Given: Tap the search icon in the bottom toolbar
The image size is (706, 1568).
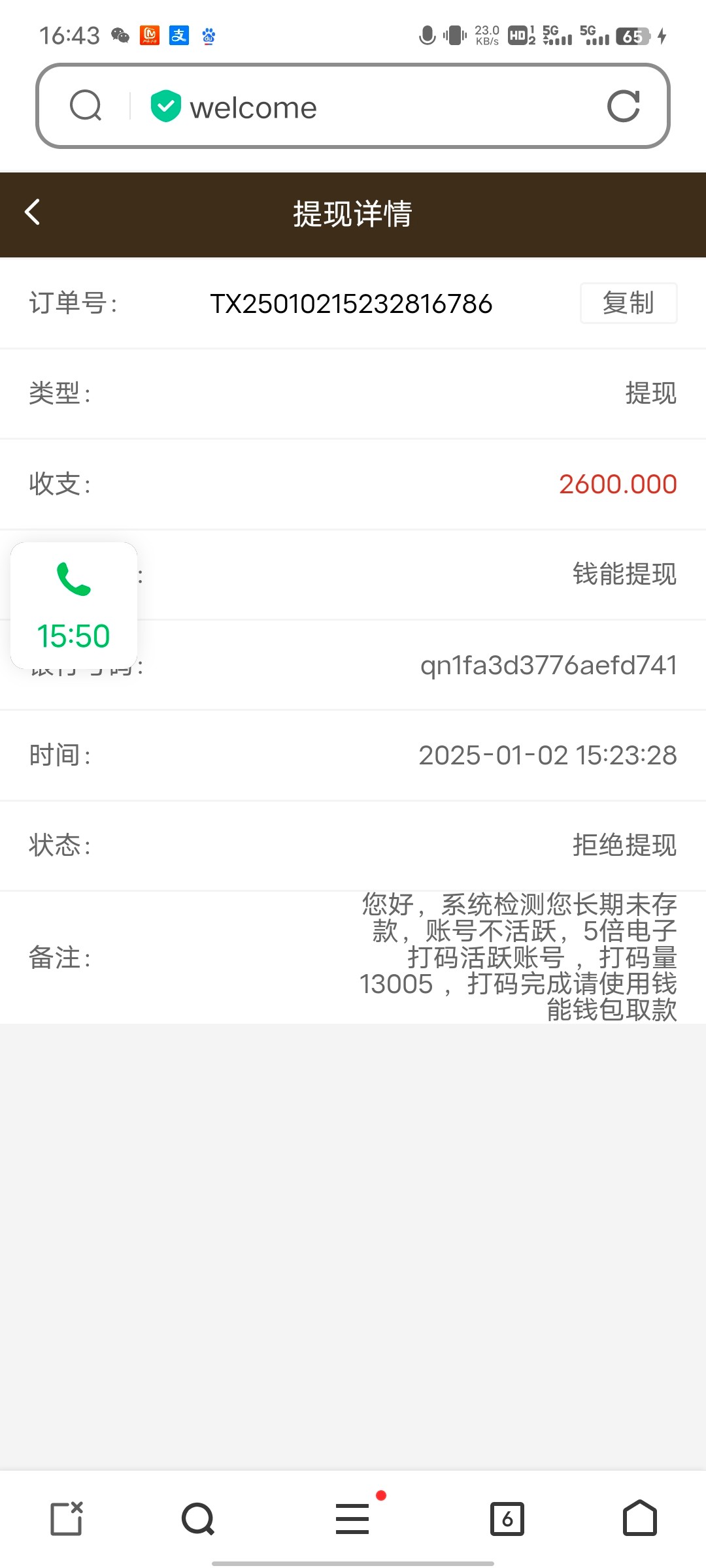Looking at the screenshot, I should 198,1518.
